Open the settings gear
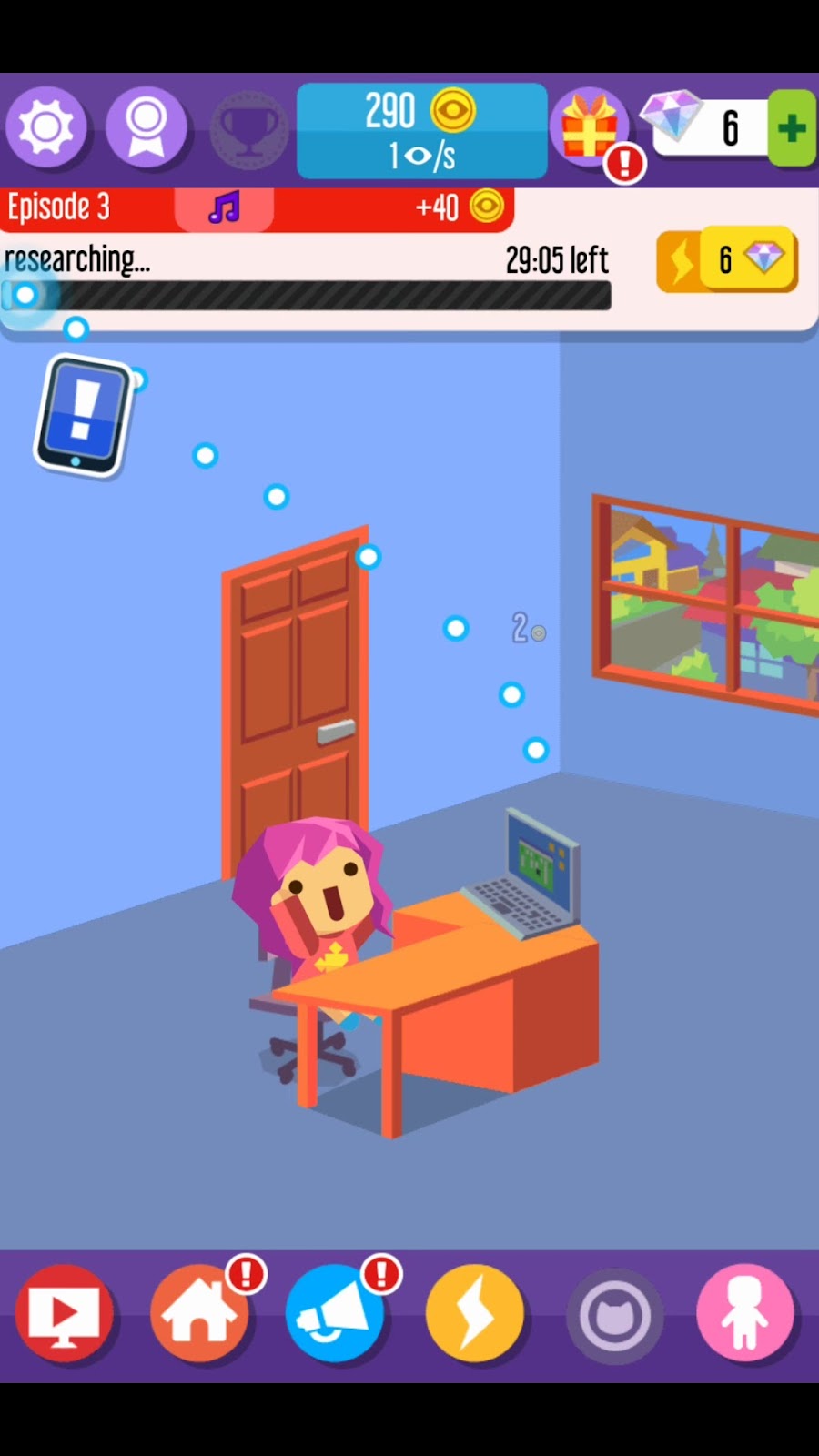The image size is (819, 1456). [x=46, y=128]
